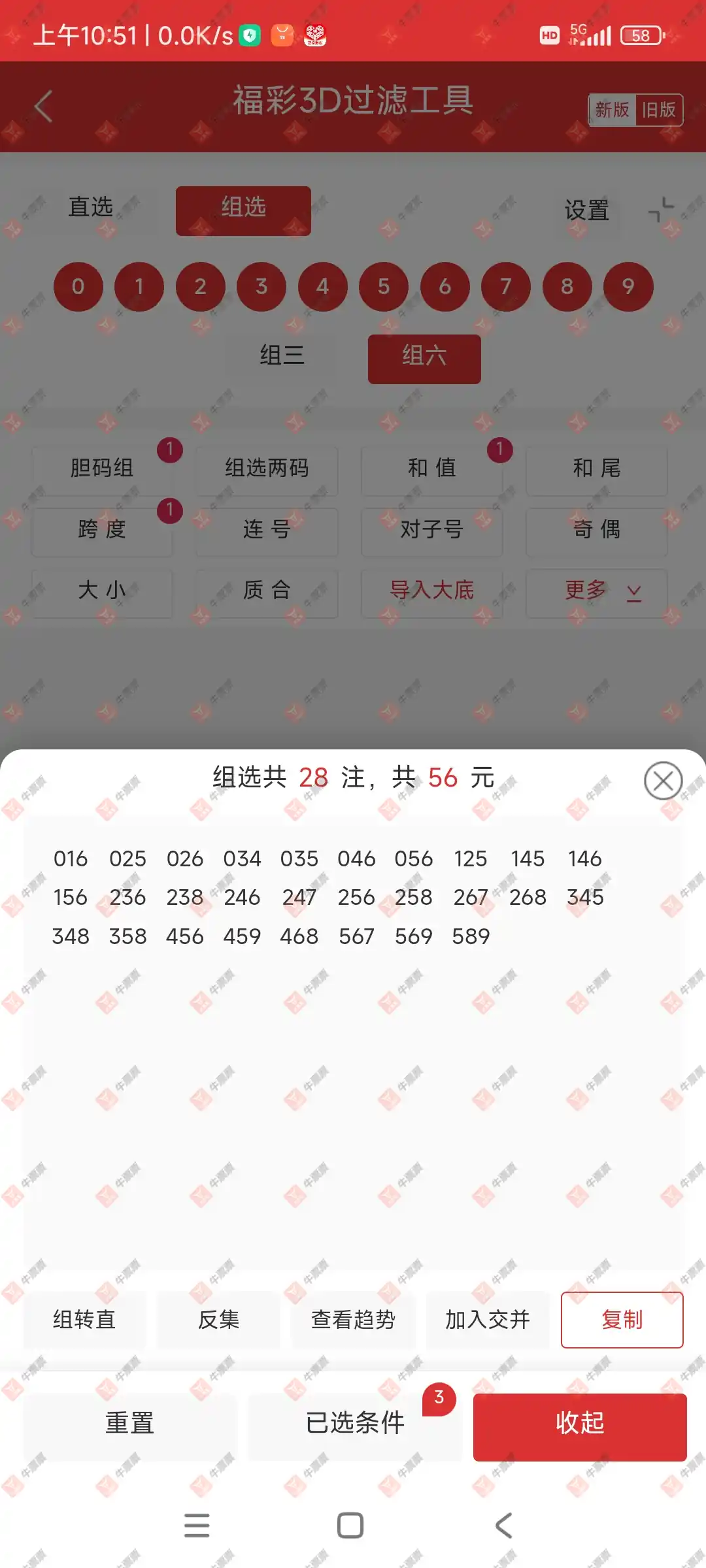Screen dimensions: 706x1568
Task: Copy the 28 group selection numbers
Action: coord(622,1320)
